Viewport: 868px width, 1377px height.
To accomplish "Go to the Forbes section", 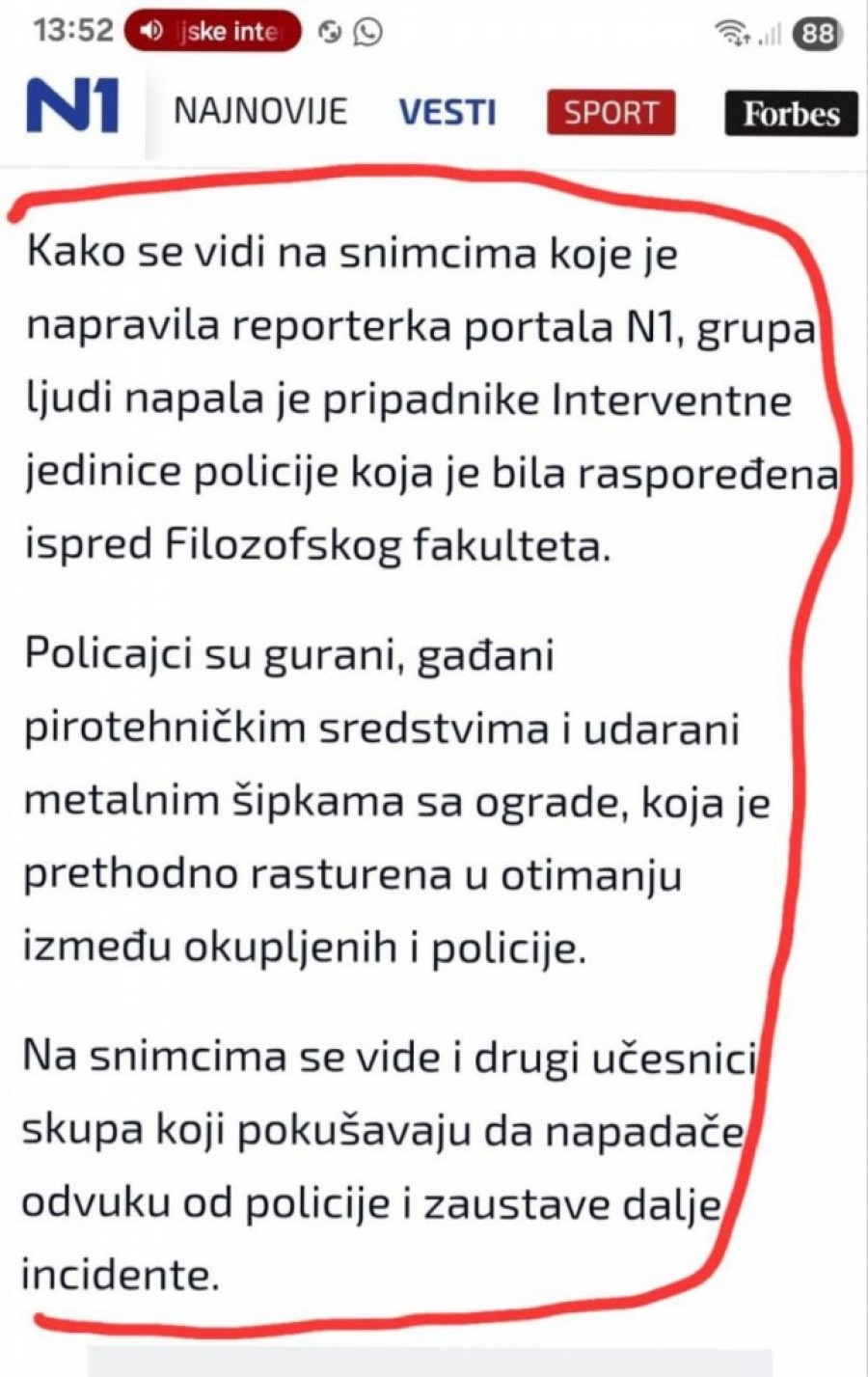I will [791, 114].
